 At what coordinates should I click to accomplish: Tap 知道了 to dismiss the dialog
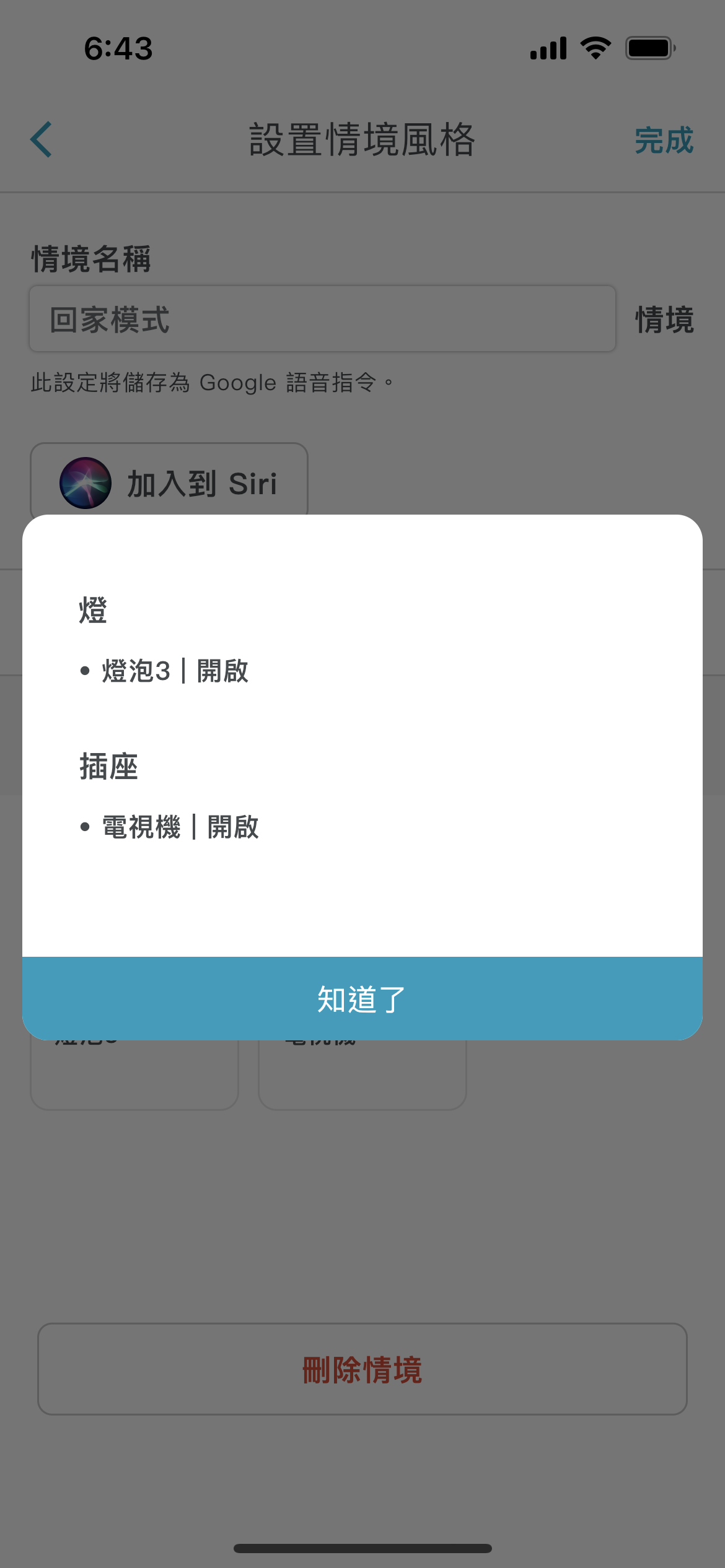tap(362, 998)
